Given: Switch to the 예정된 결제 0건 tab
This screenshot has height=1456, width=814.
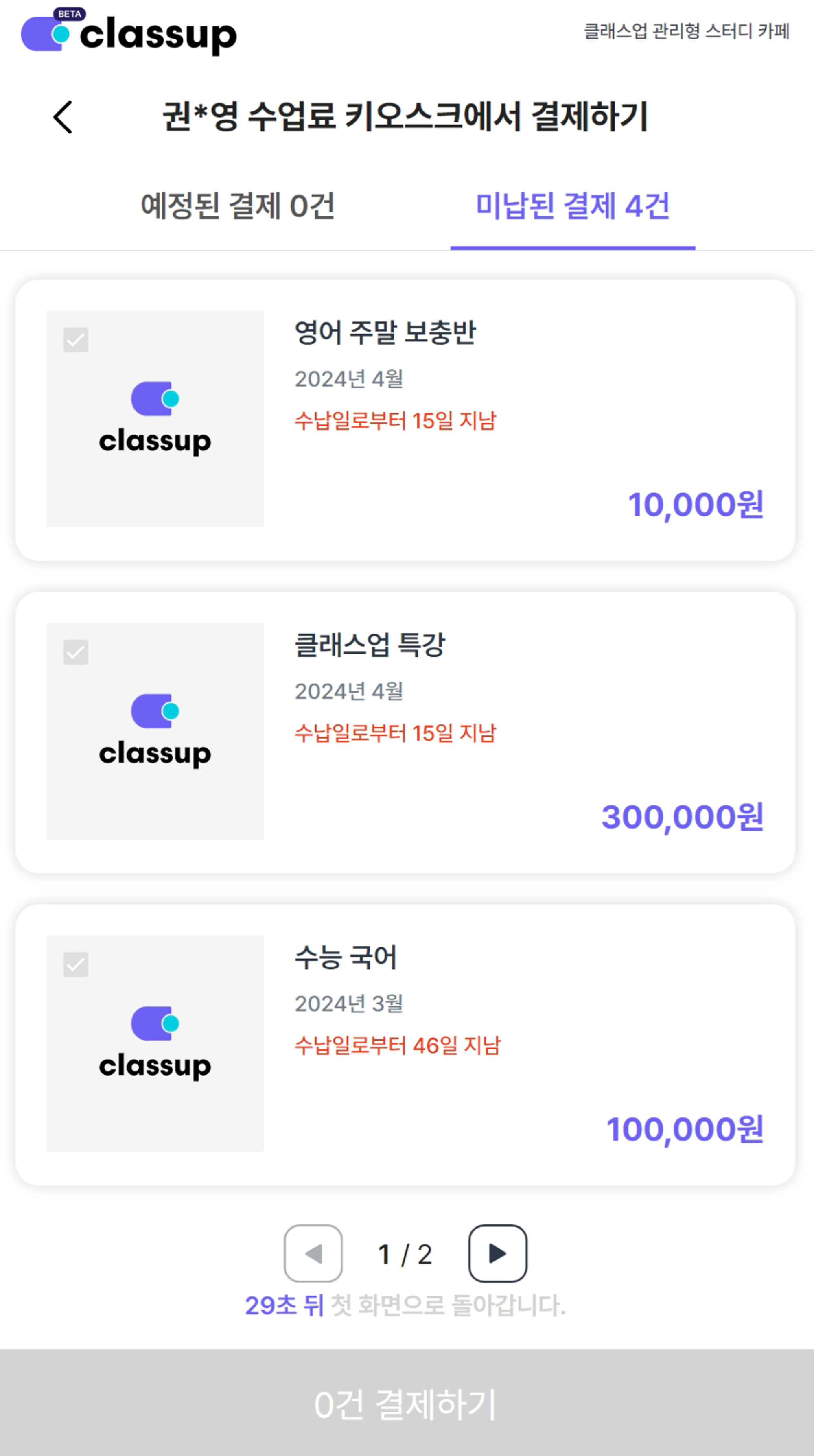Looking at the screenshot, I should 237,206.
